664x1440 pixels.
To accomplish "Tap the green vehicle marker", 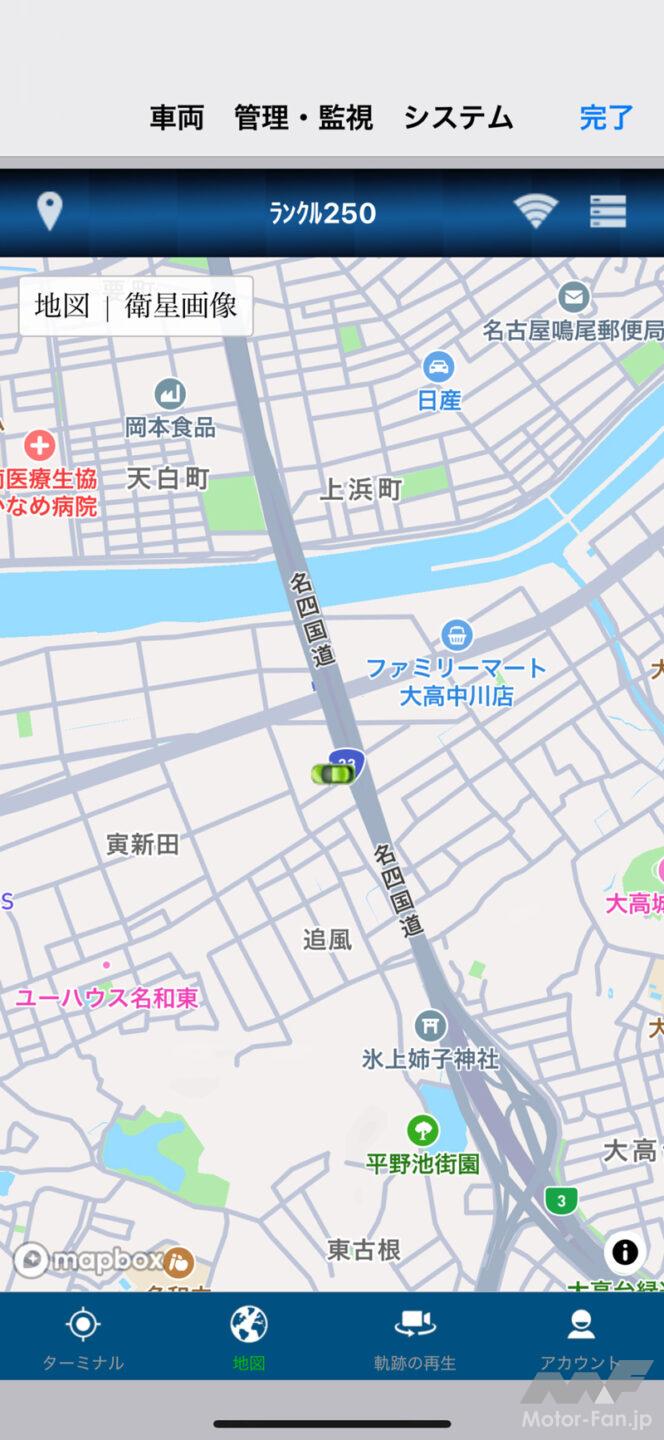I will pyautogui.click(x=332, y=773).
